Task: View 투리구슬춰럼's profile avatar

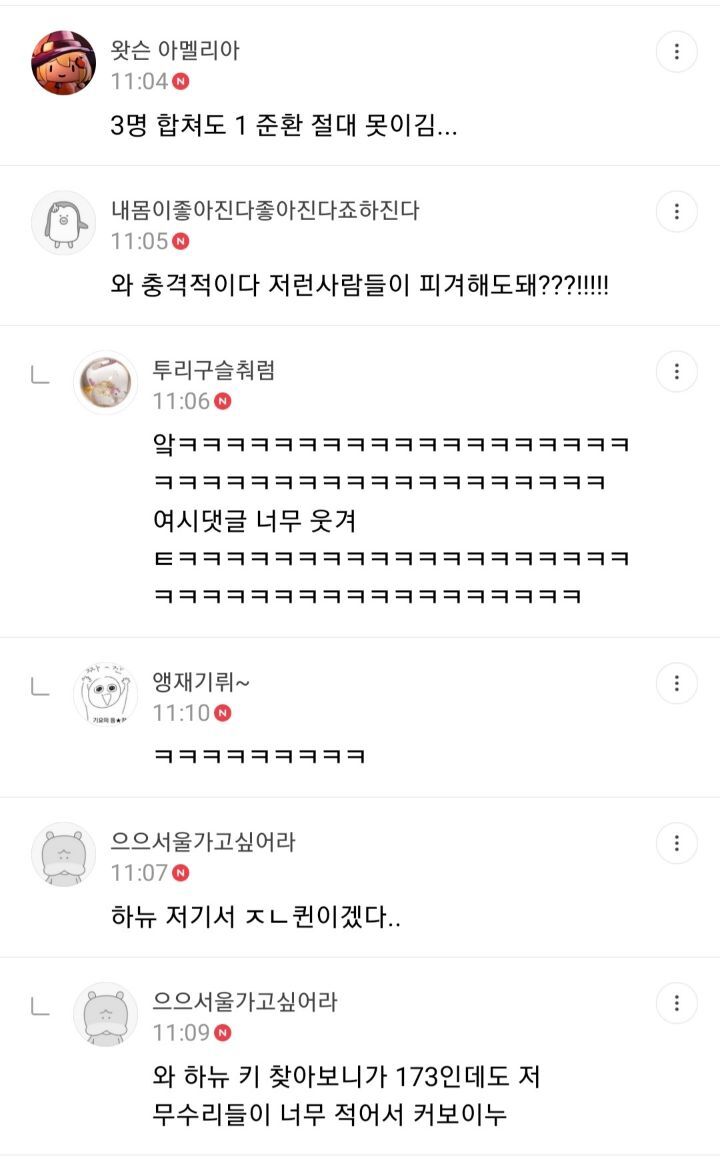Action: [106, 382]
